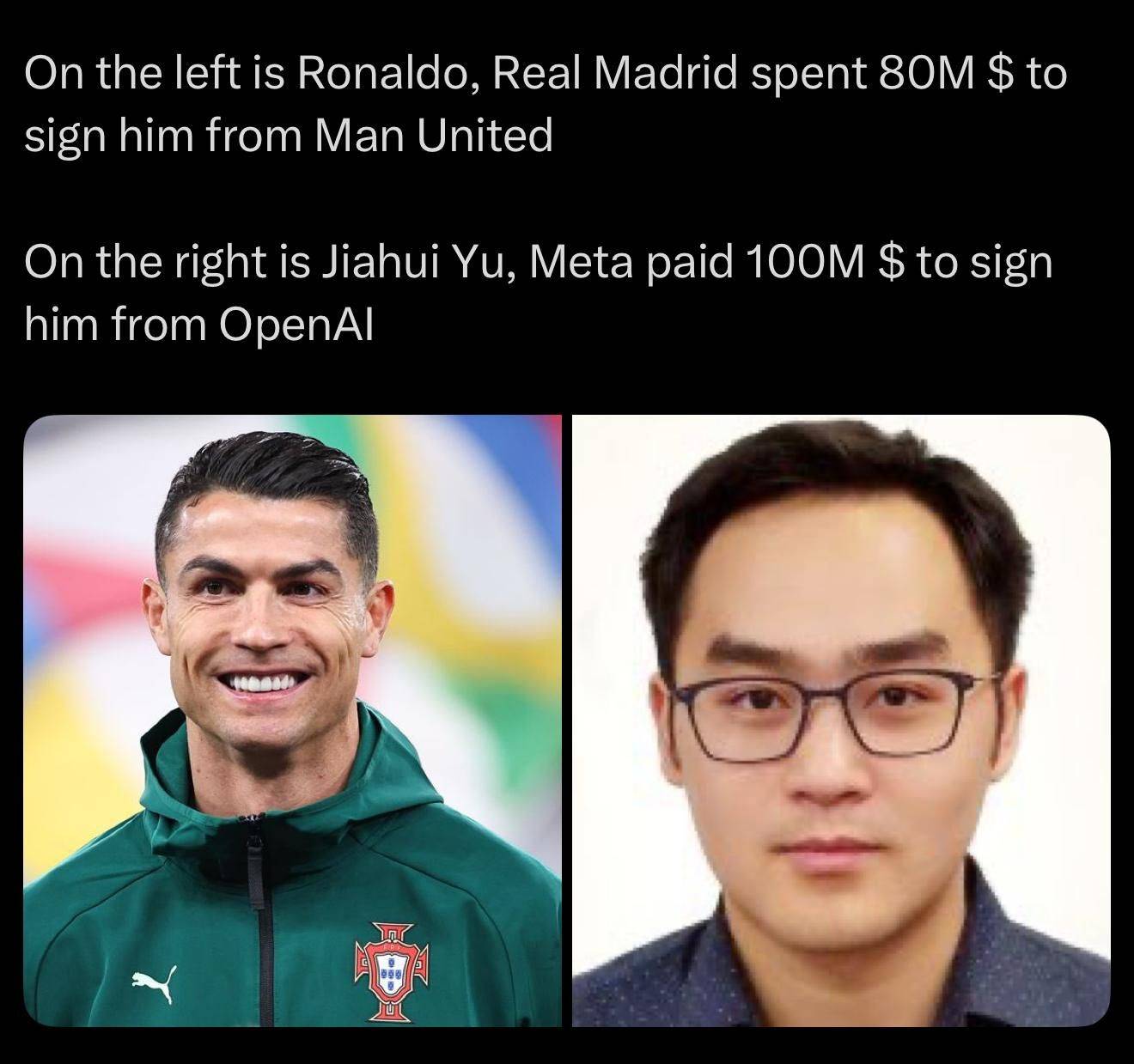Open the Jiahui Yu photo on the right
This screenshot has width=1134, height=1064.
click(x=841, y=720)
